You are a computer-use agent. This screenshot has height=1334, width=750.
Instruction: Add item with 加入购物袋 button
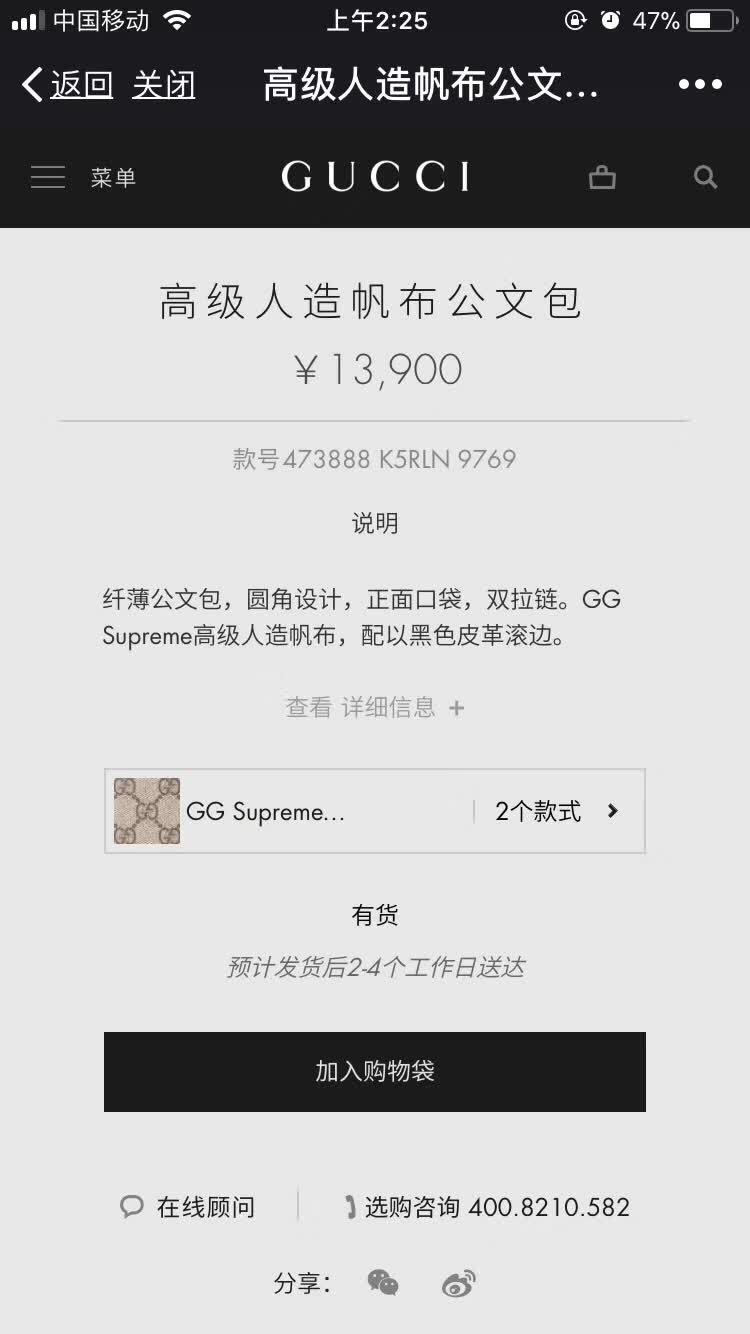(x=375, y=1072)
